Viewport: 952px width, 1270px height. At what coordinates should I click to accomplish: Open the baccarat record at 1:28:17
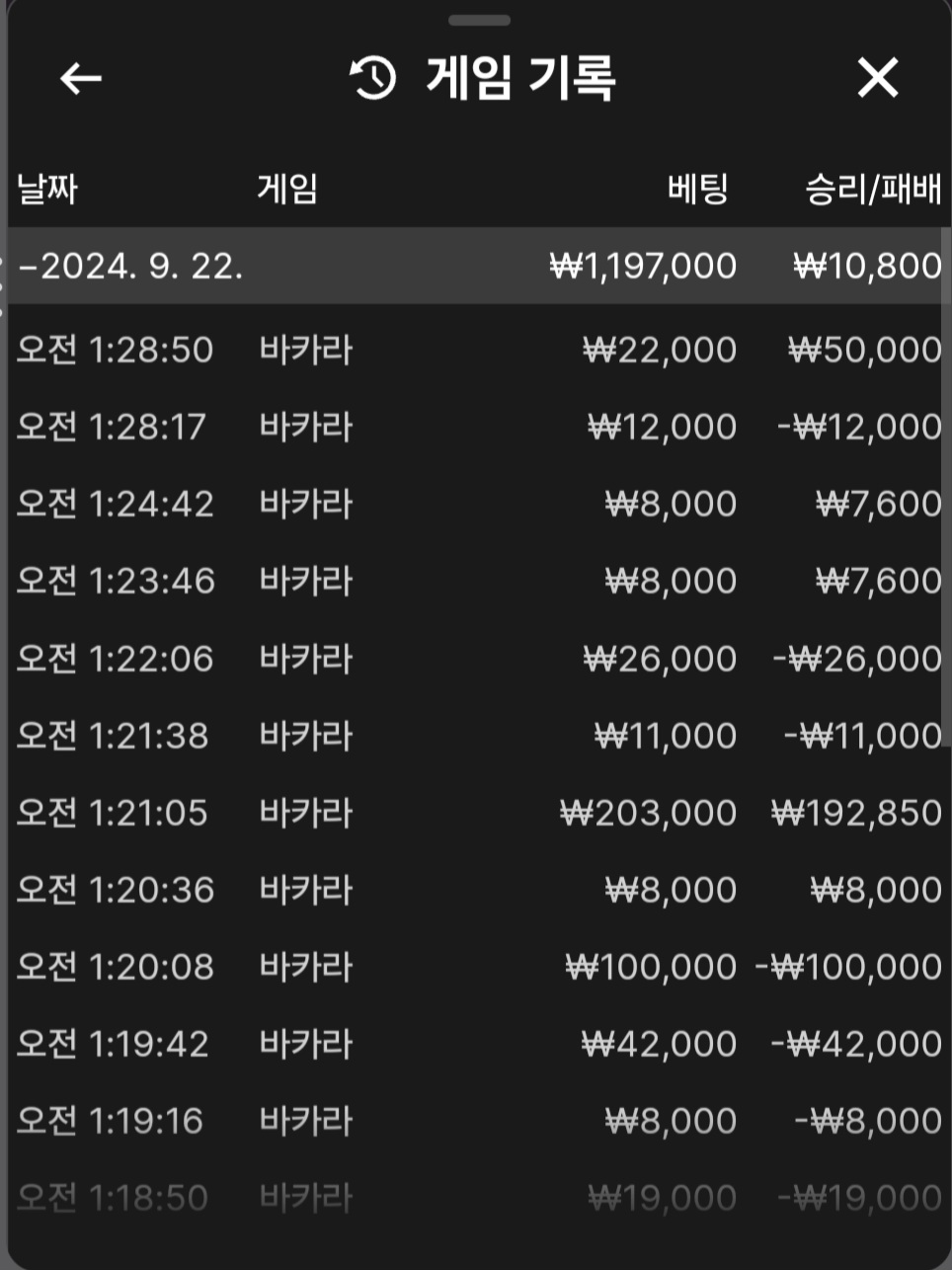pos(474,427)
